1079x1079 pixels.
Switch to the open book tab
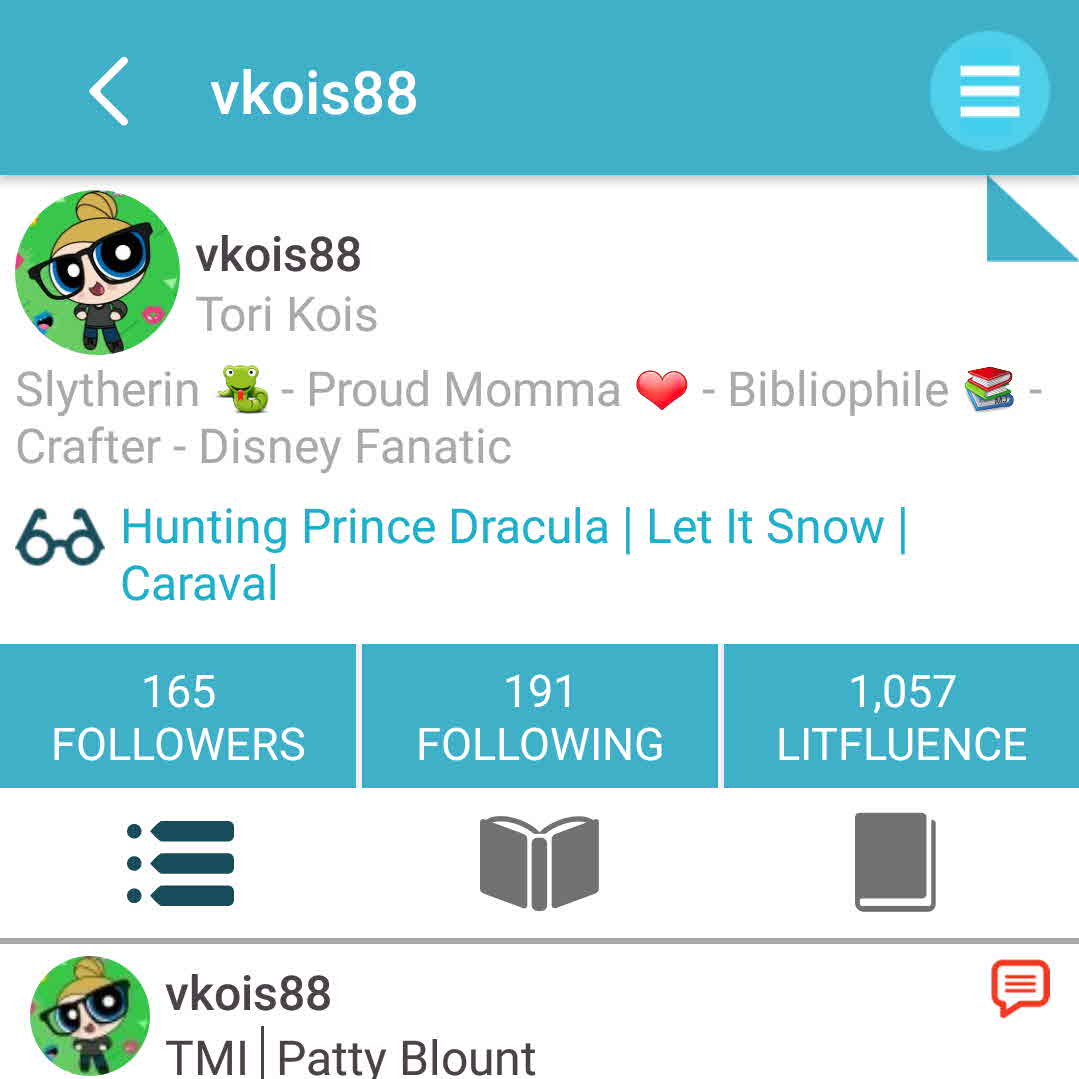pyautogui.click(x=539, y=863)
